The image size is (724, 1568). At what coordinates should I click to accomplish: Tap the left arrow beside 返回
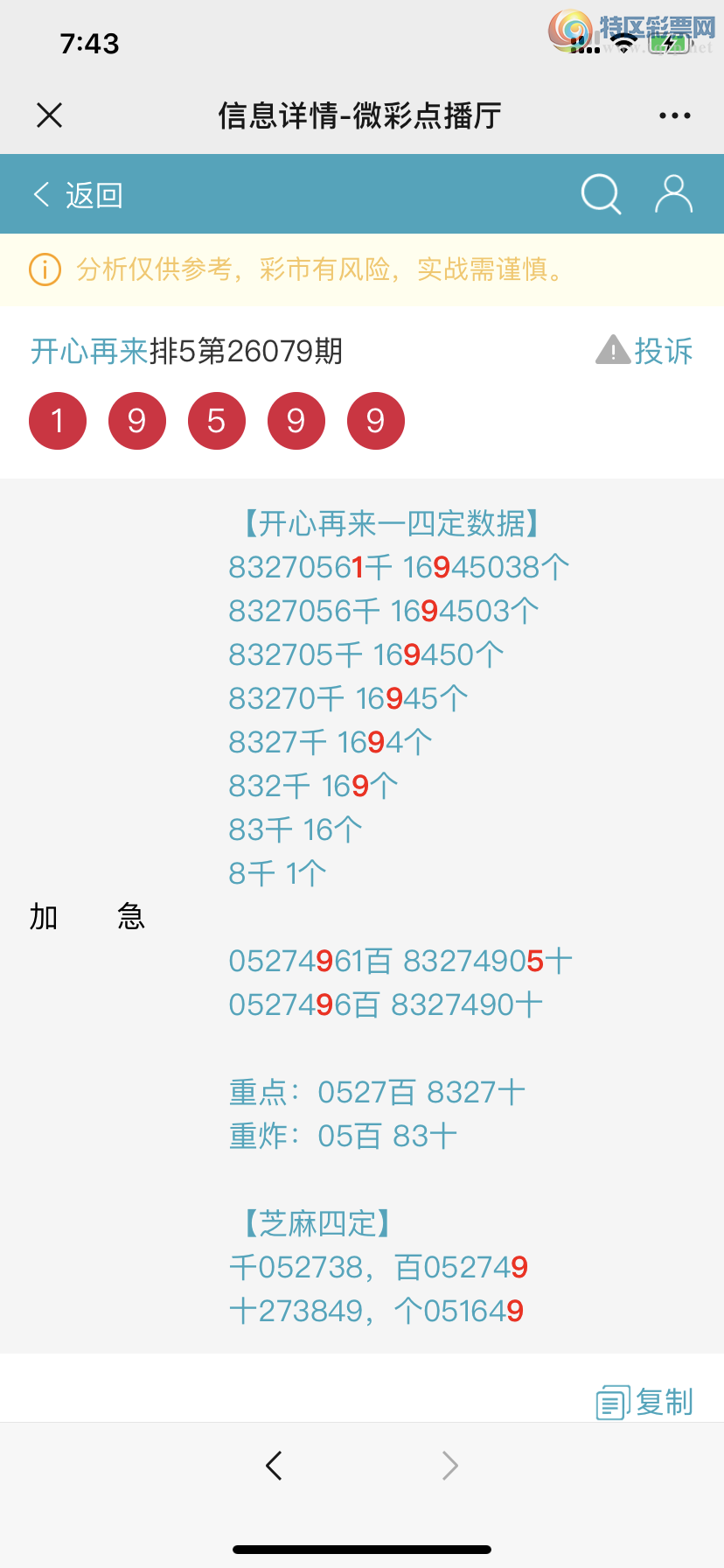40,194
